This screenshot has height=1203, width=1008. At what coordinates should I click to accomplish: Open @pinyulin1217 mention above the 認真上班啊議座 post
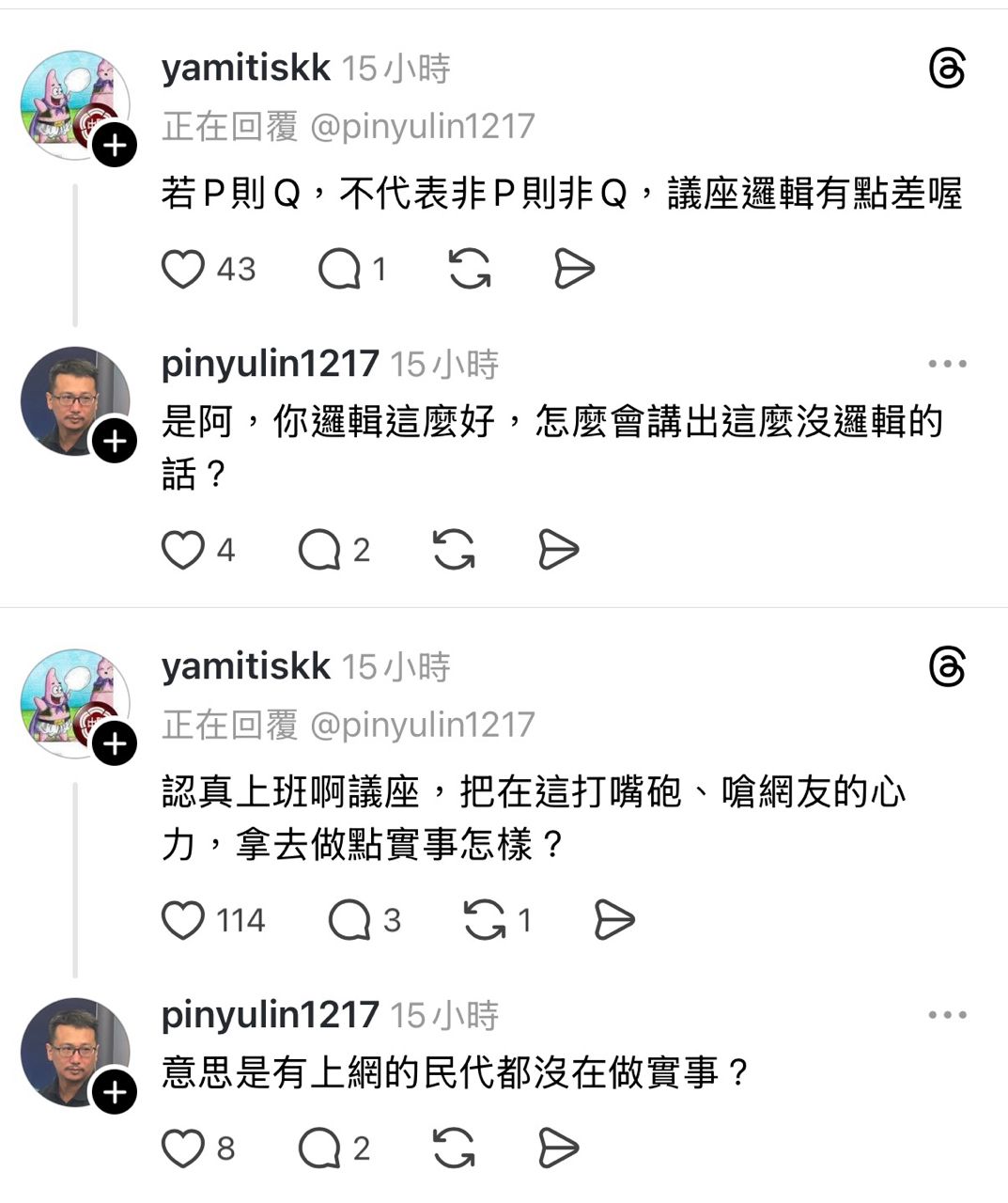422,725
